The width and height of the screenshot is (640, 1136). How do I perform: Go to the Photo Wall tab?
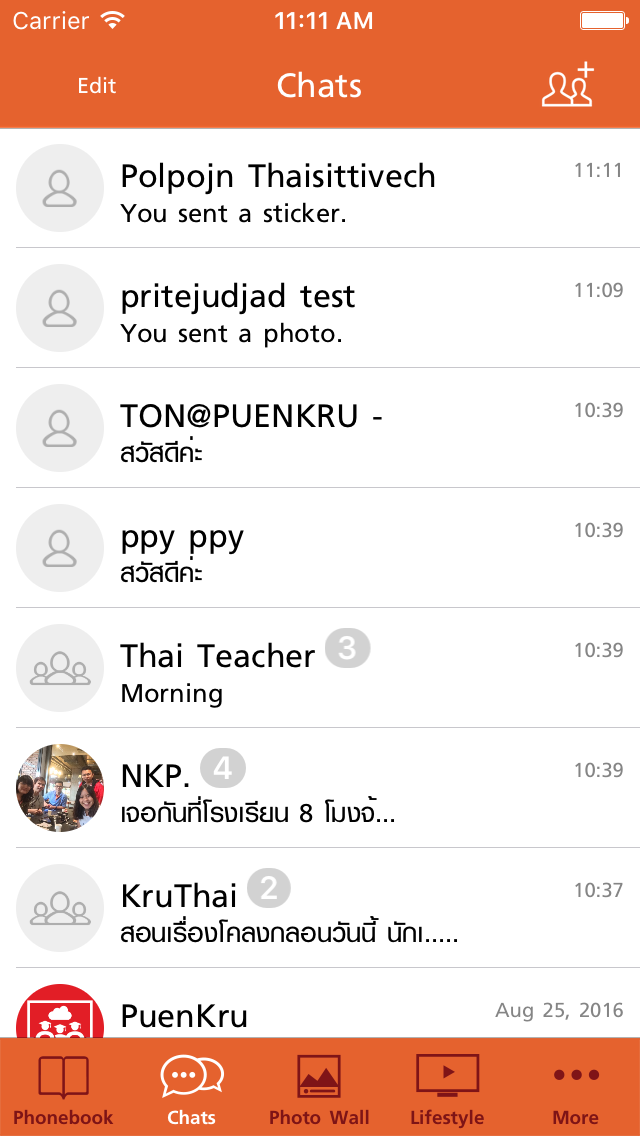(x=319, y=1089)
